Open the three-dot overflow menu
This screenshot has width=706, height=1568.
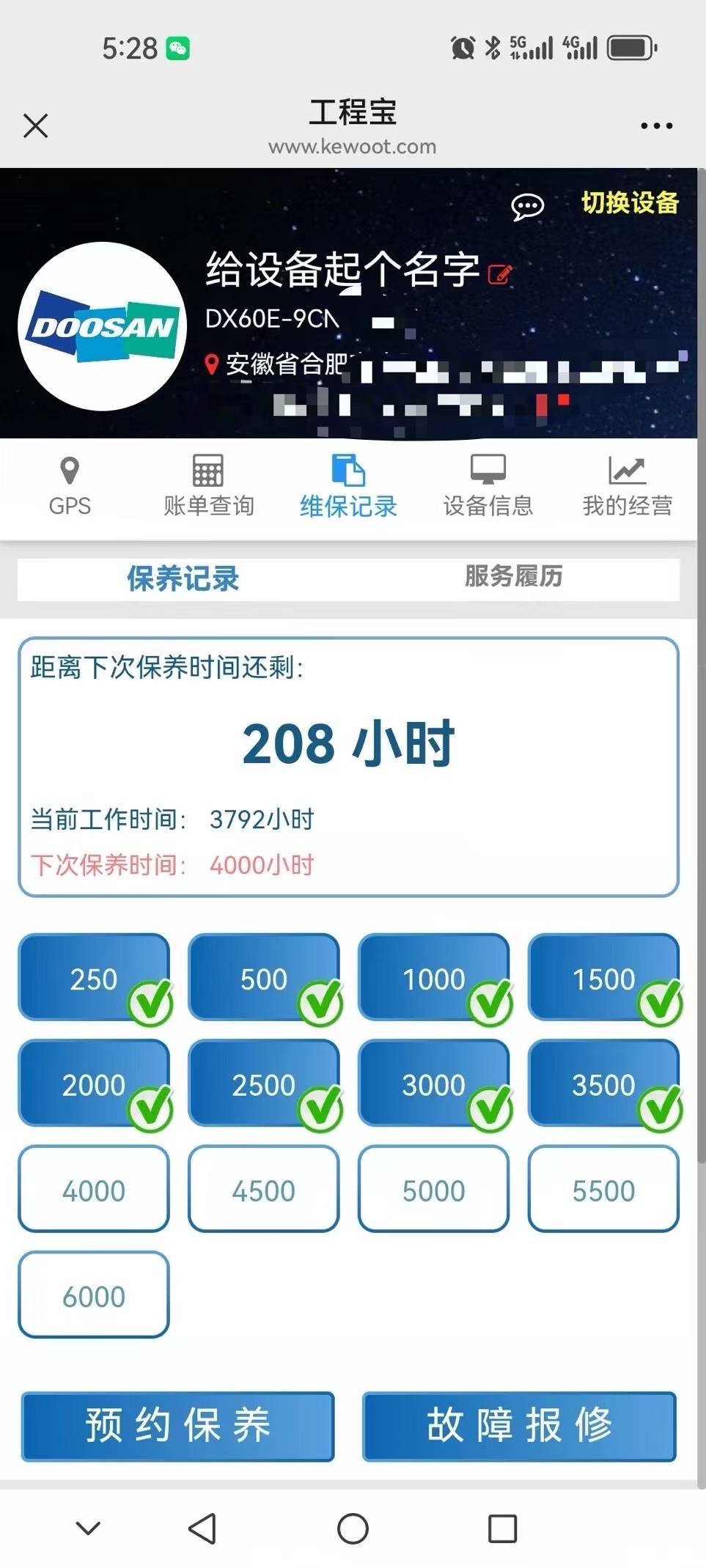point(656,126)
